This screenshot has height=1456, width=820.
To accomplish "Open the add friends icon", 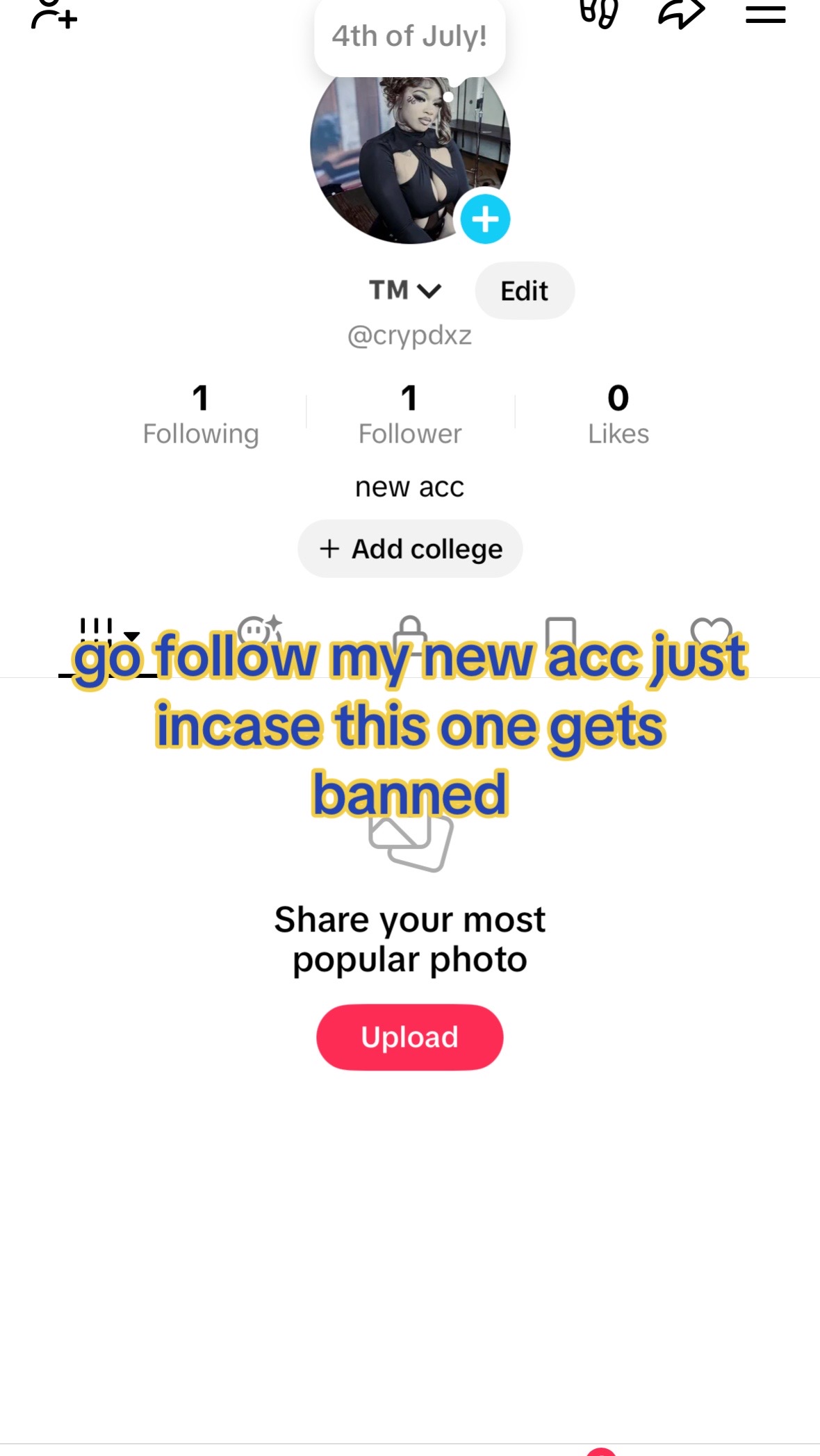I will point(54,14).
